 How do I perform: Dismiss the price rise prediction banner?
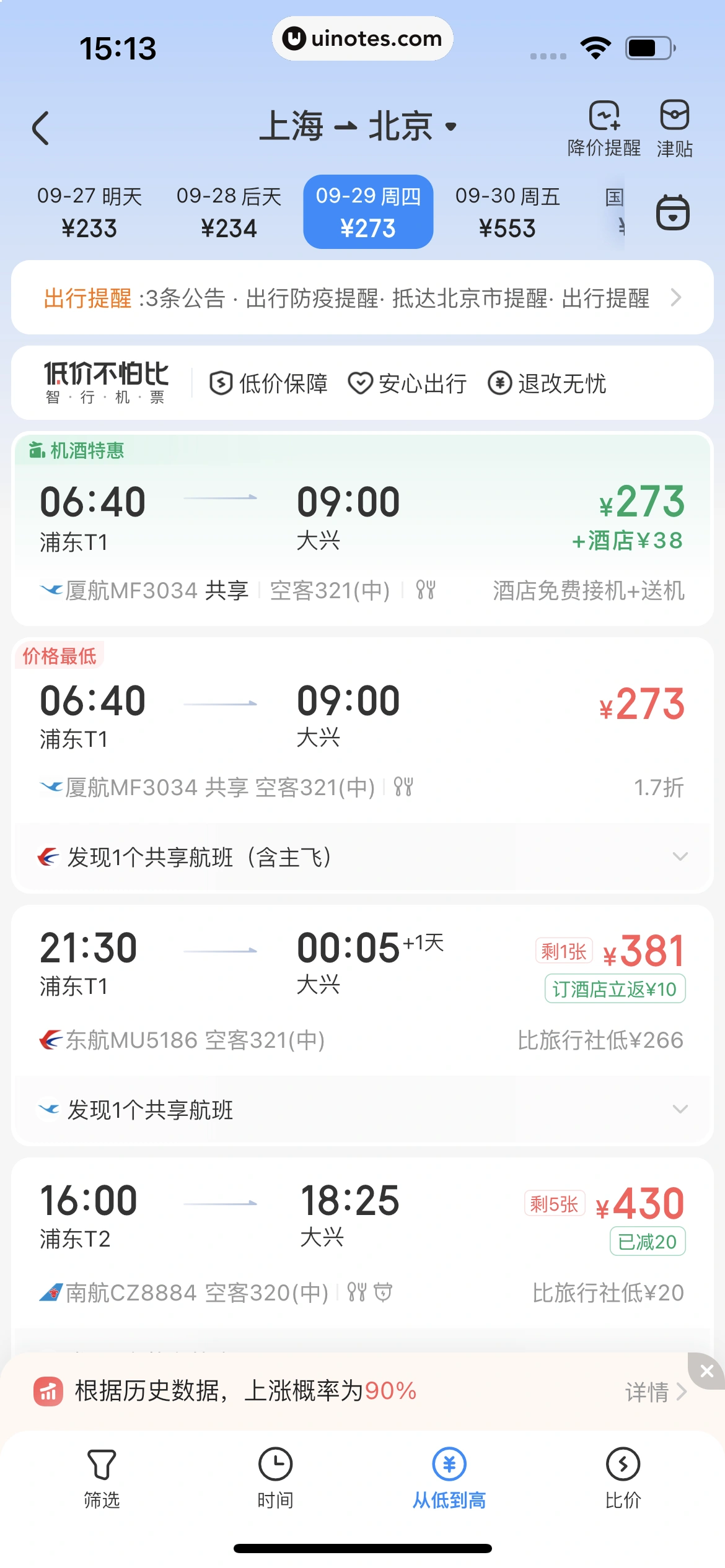(707, 1371)
